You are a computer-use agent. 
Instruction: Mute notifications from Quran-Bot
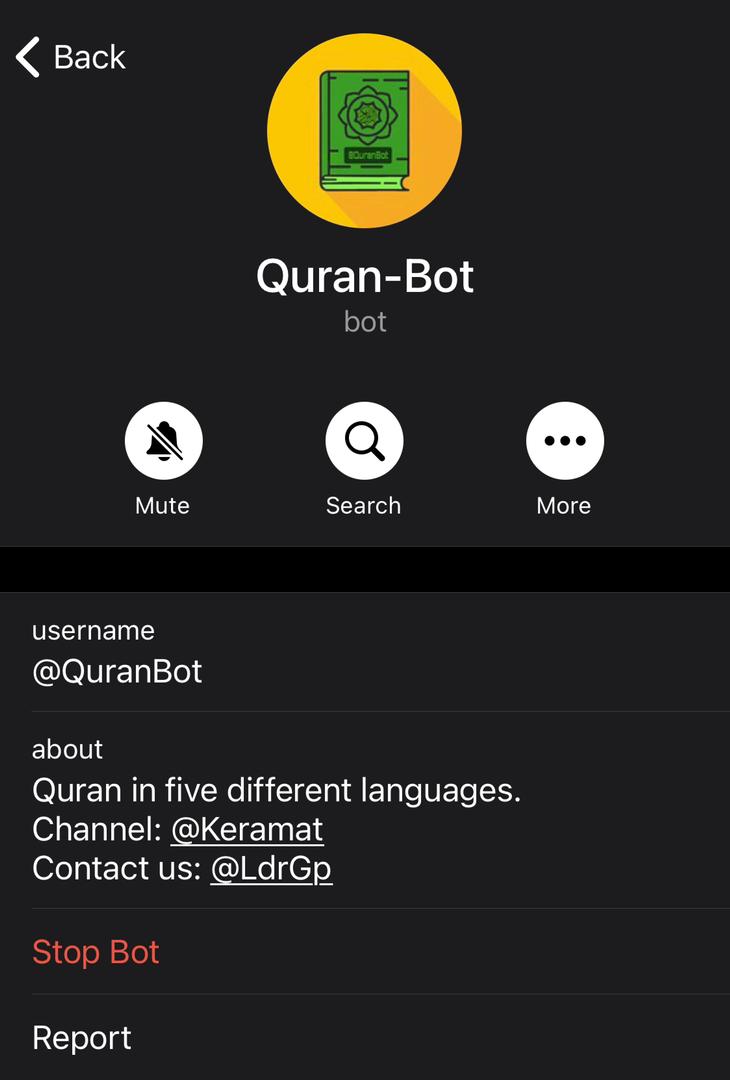click(x=163, y=441)
